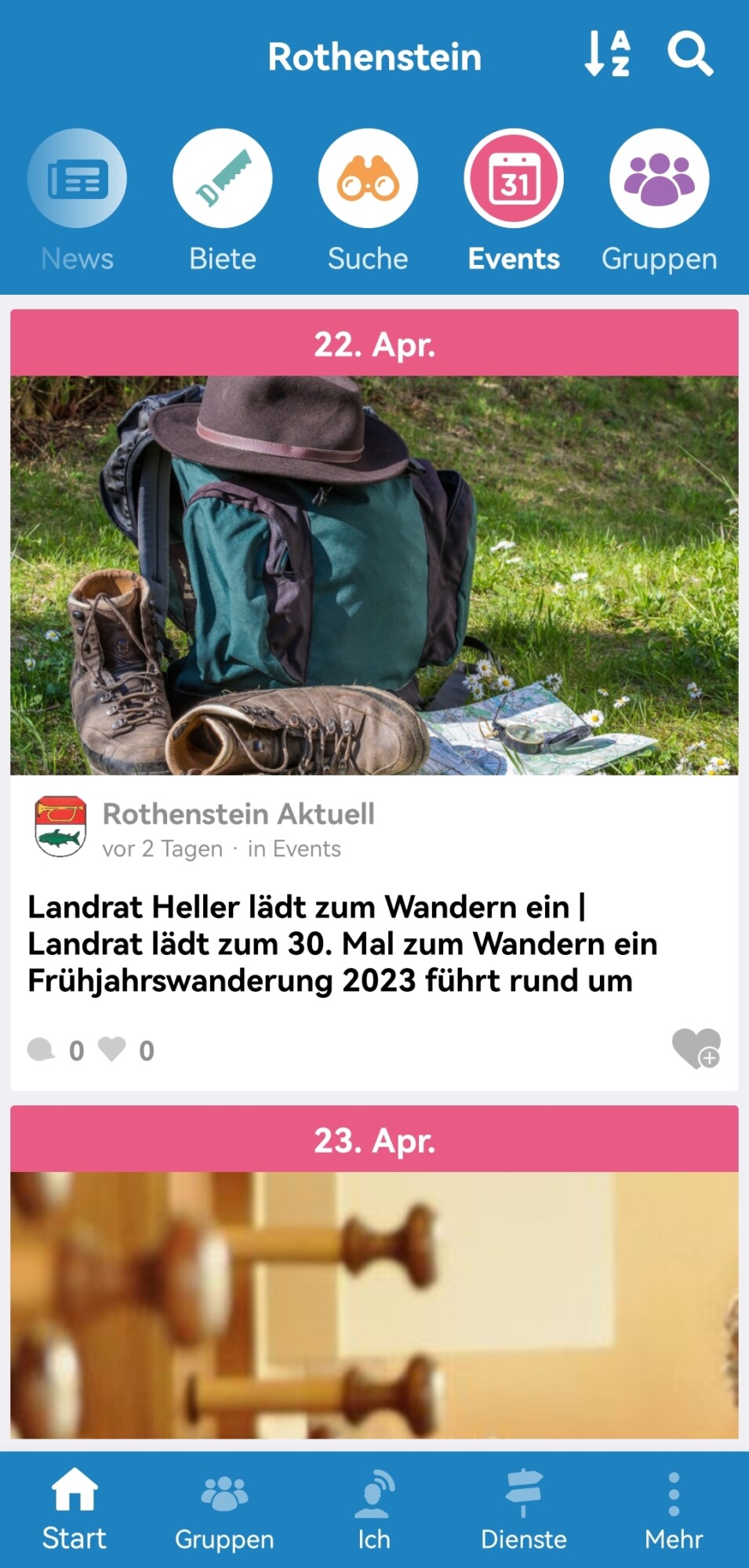Open the Gruppen category with purple icon

click(659, 200)
